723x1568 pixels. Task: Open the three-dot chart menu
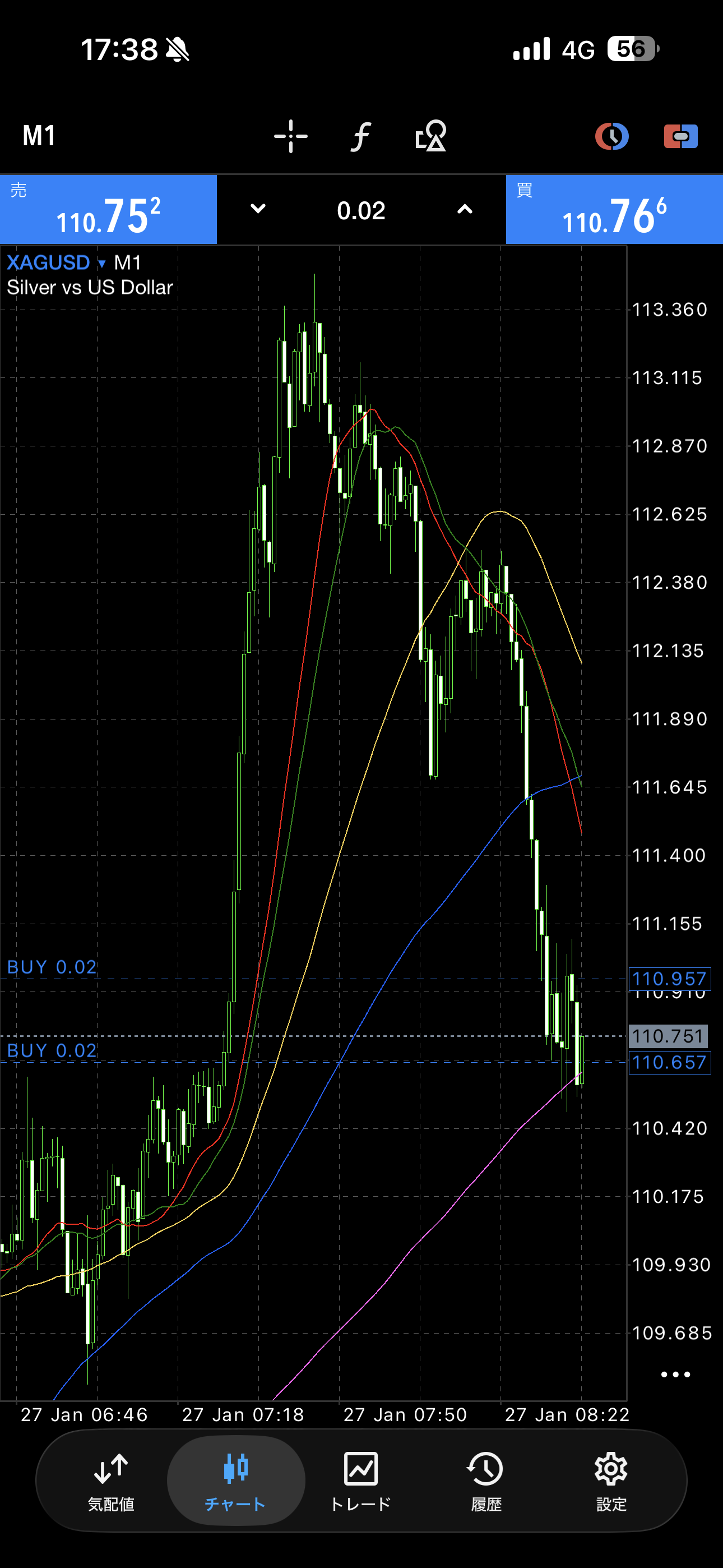pos(675,1375)
